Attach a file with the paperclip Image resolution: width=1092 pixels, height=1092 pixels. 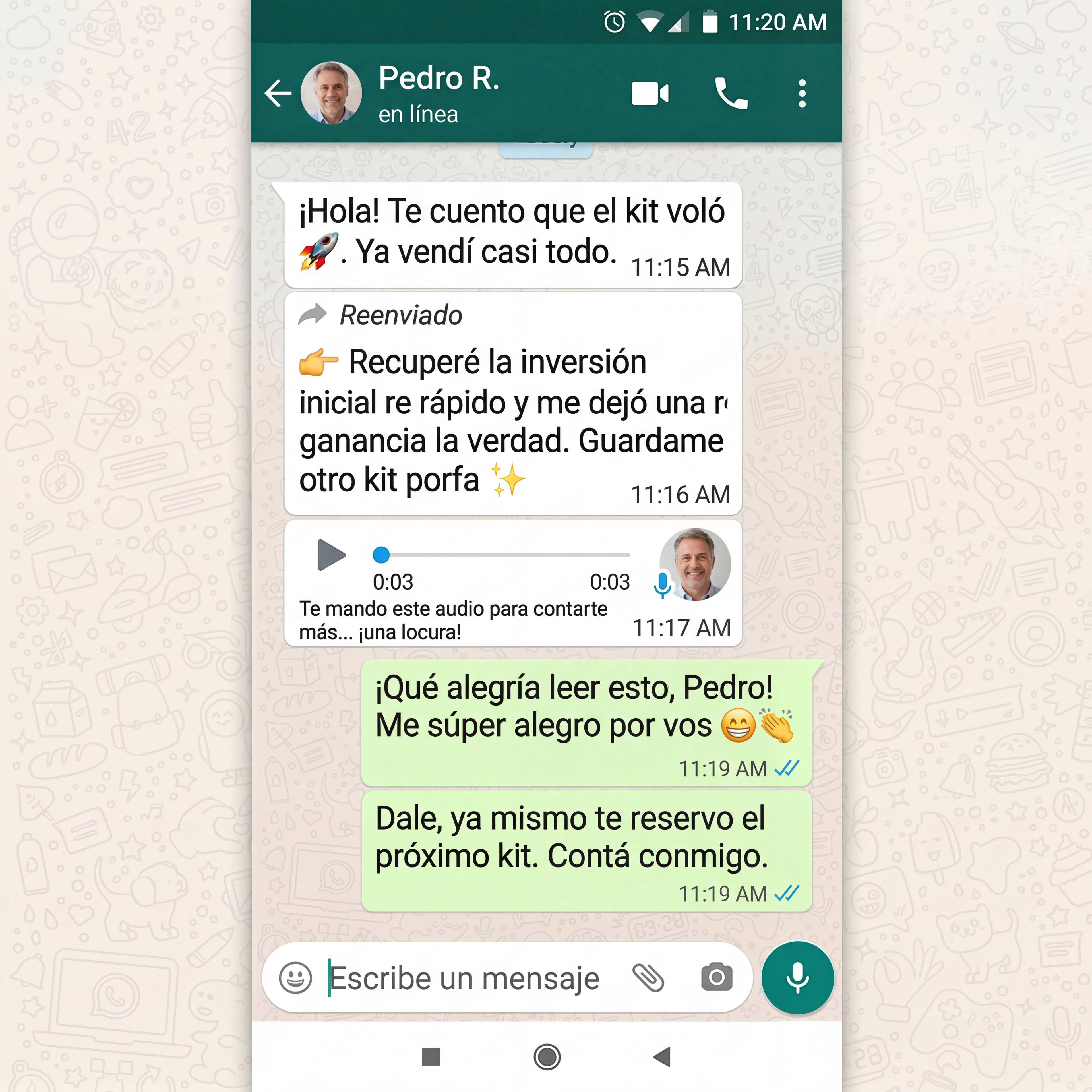coord(648,978)
